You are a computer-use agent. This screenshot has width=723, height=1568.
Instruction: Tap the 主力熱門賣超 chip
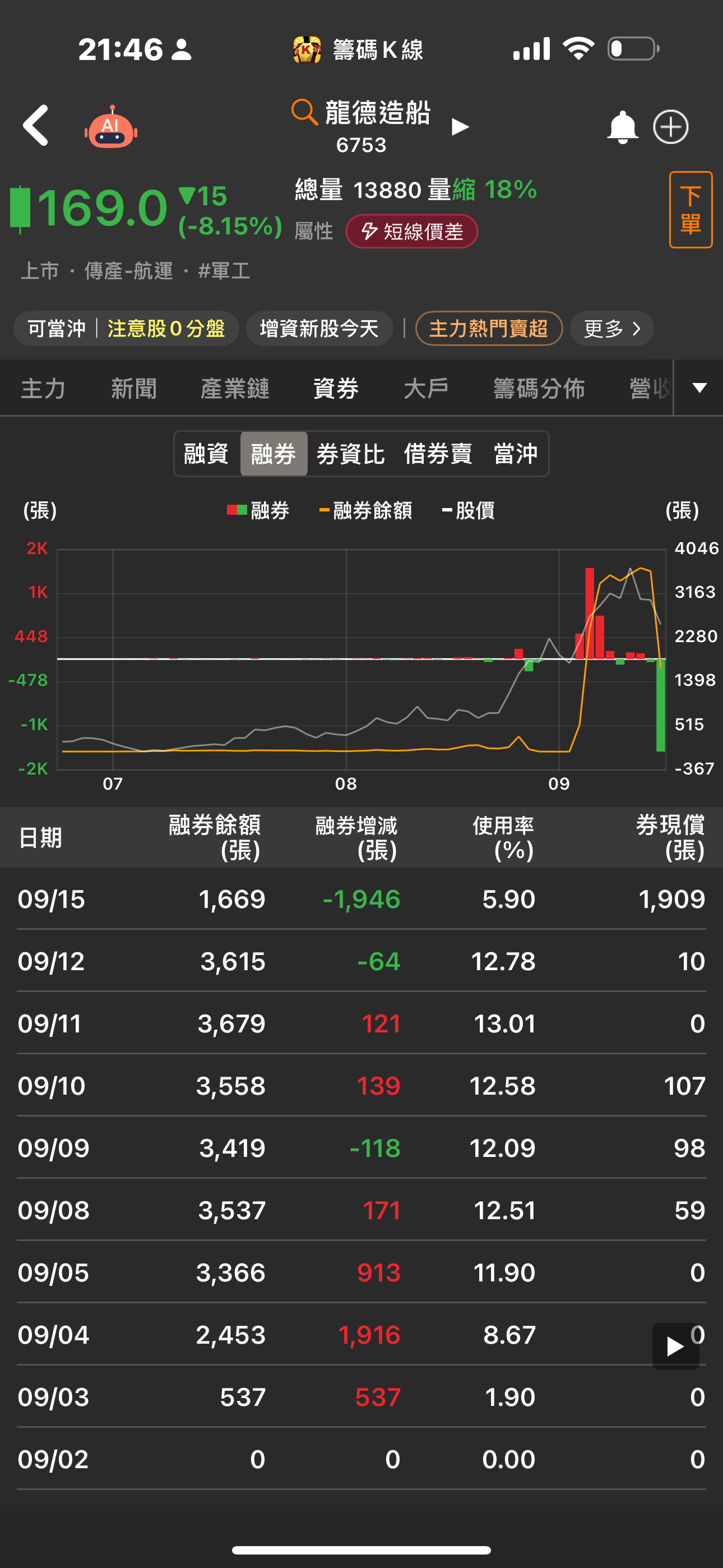488,329
